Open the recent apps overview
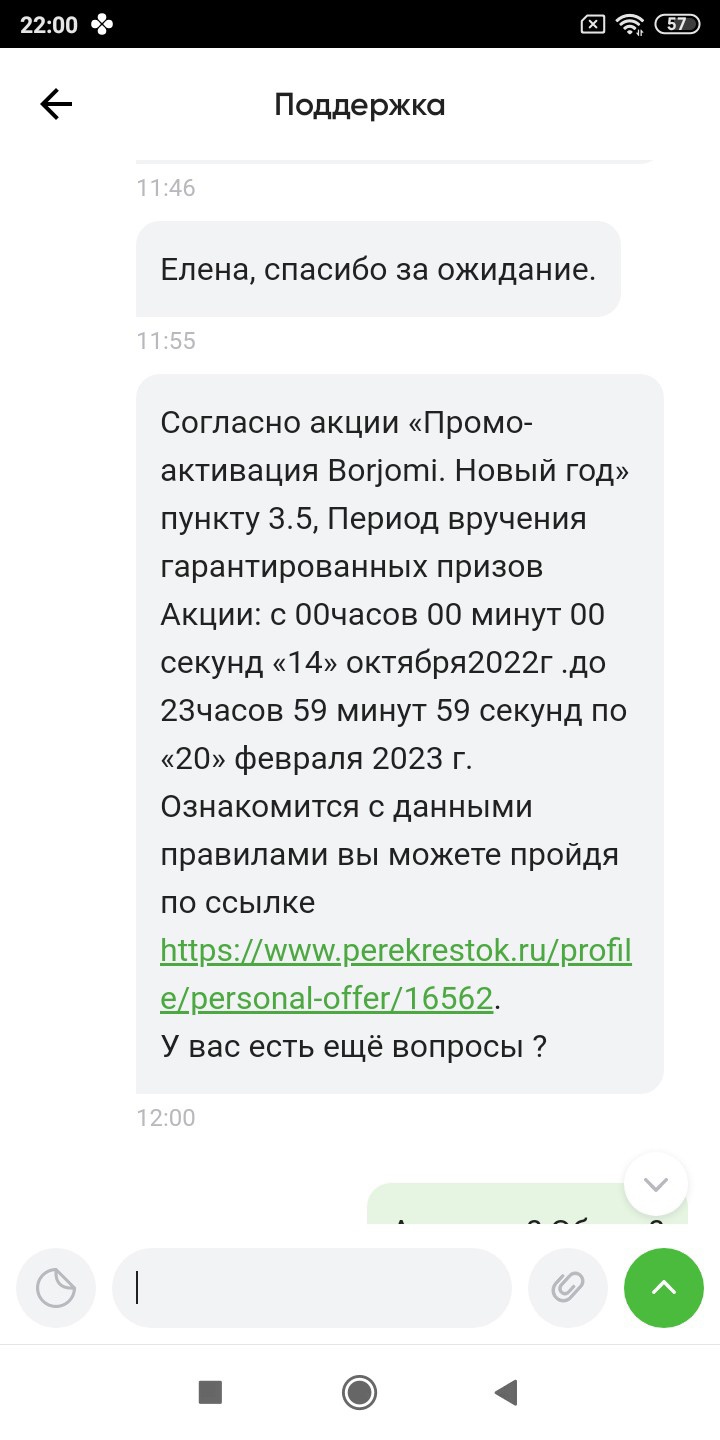The width and height of the screenshot is (720, 1440). tap(210, 1392)
